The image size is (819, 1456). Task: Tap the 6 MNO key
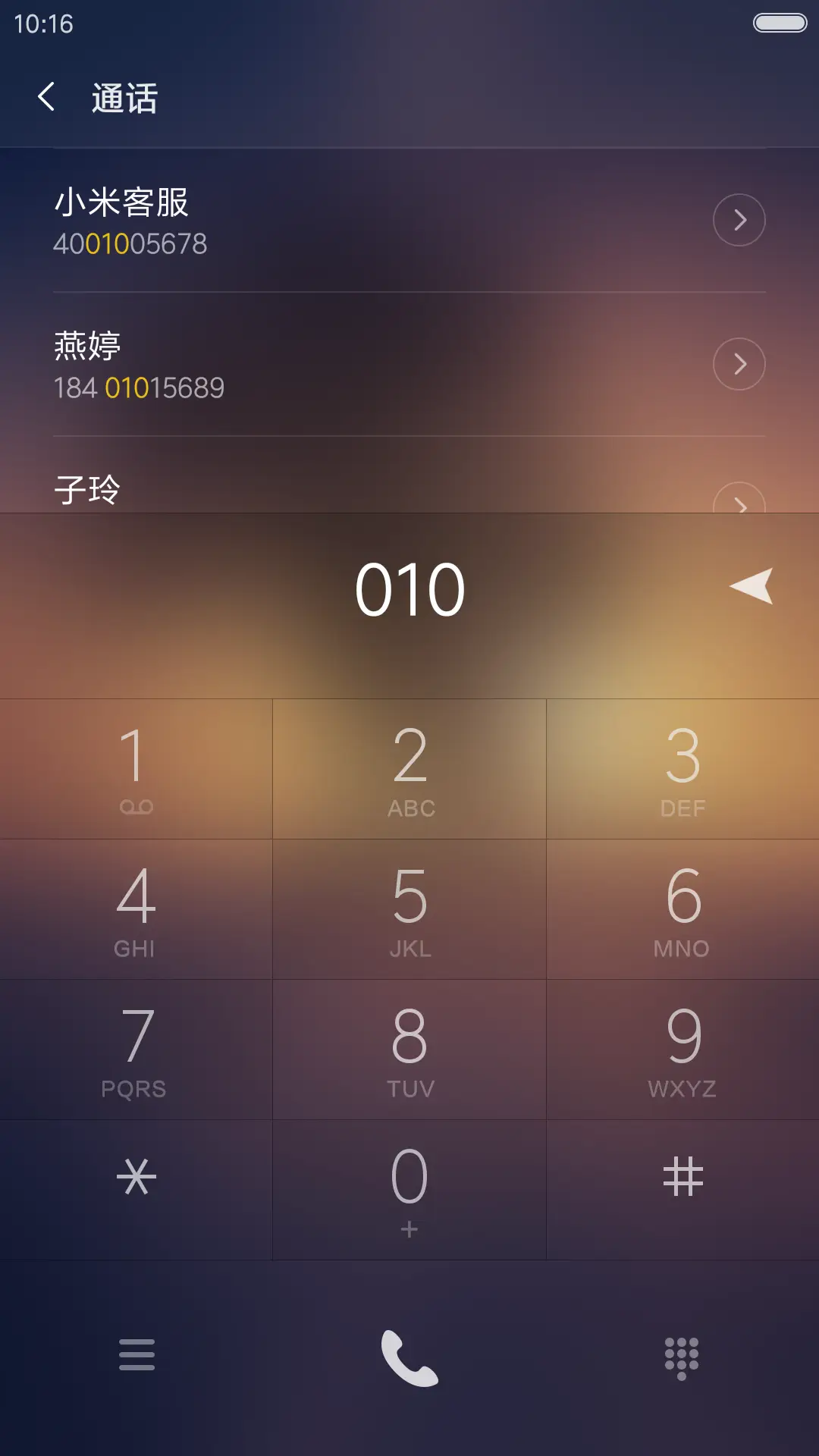pos(682,908)
